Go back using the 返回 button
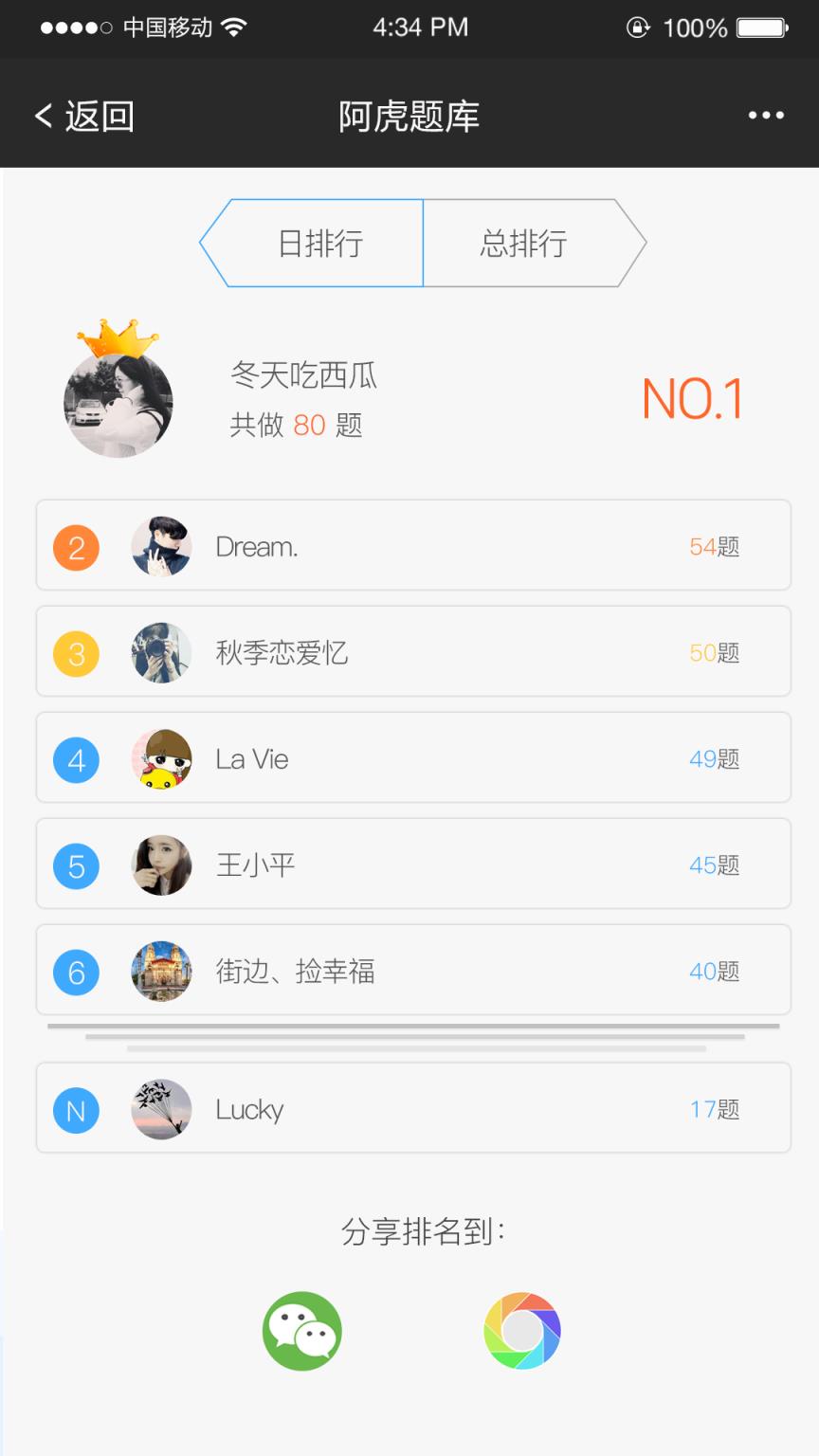 point(84,116)
